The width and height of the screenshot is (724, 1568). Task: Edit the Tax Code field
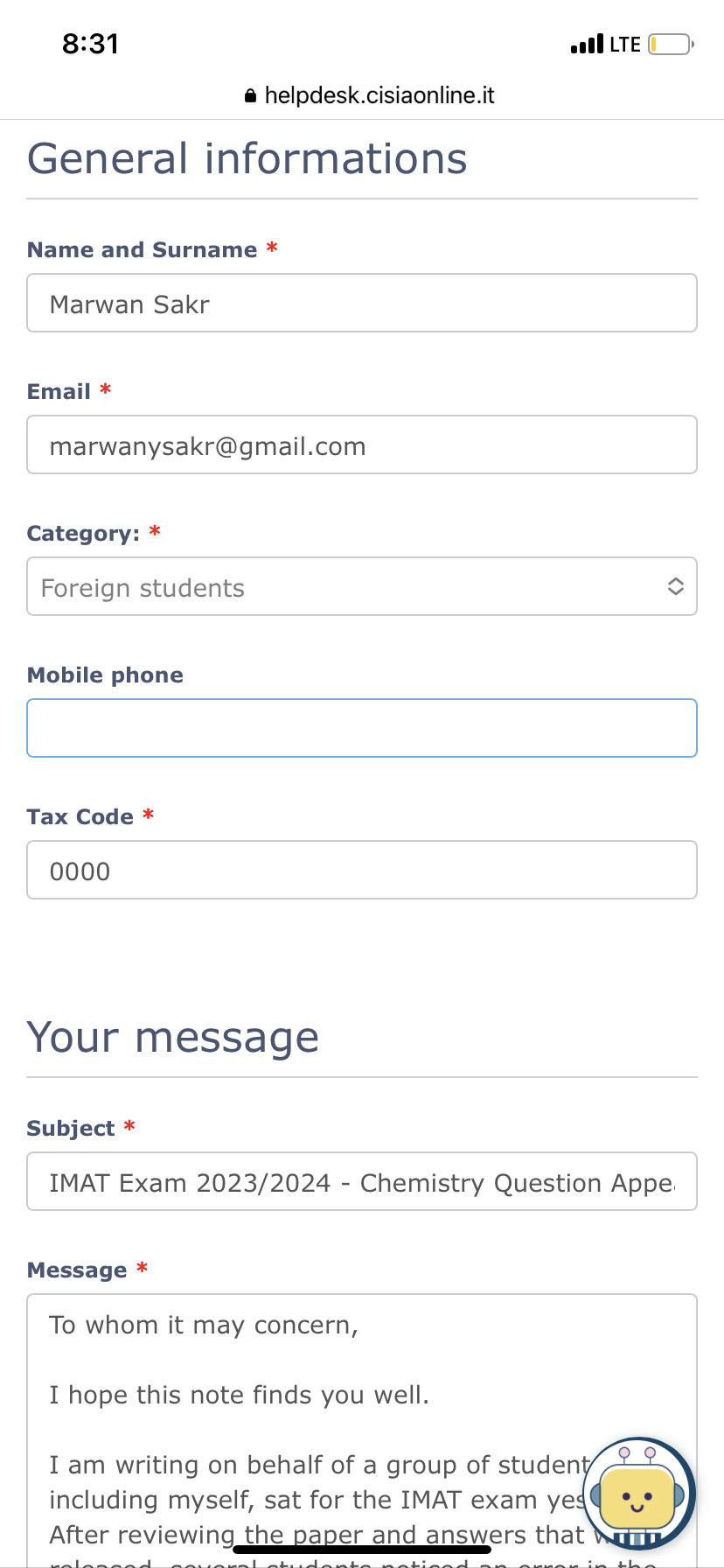(x=362, y=870)
